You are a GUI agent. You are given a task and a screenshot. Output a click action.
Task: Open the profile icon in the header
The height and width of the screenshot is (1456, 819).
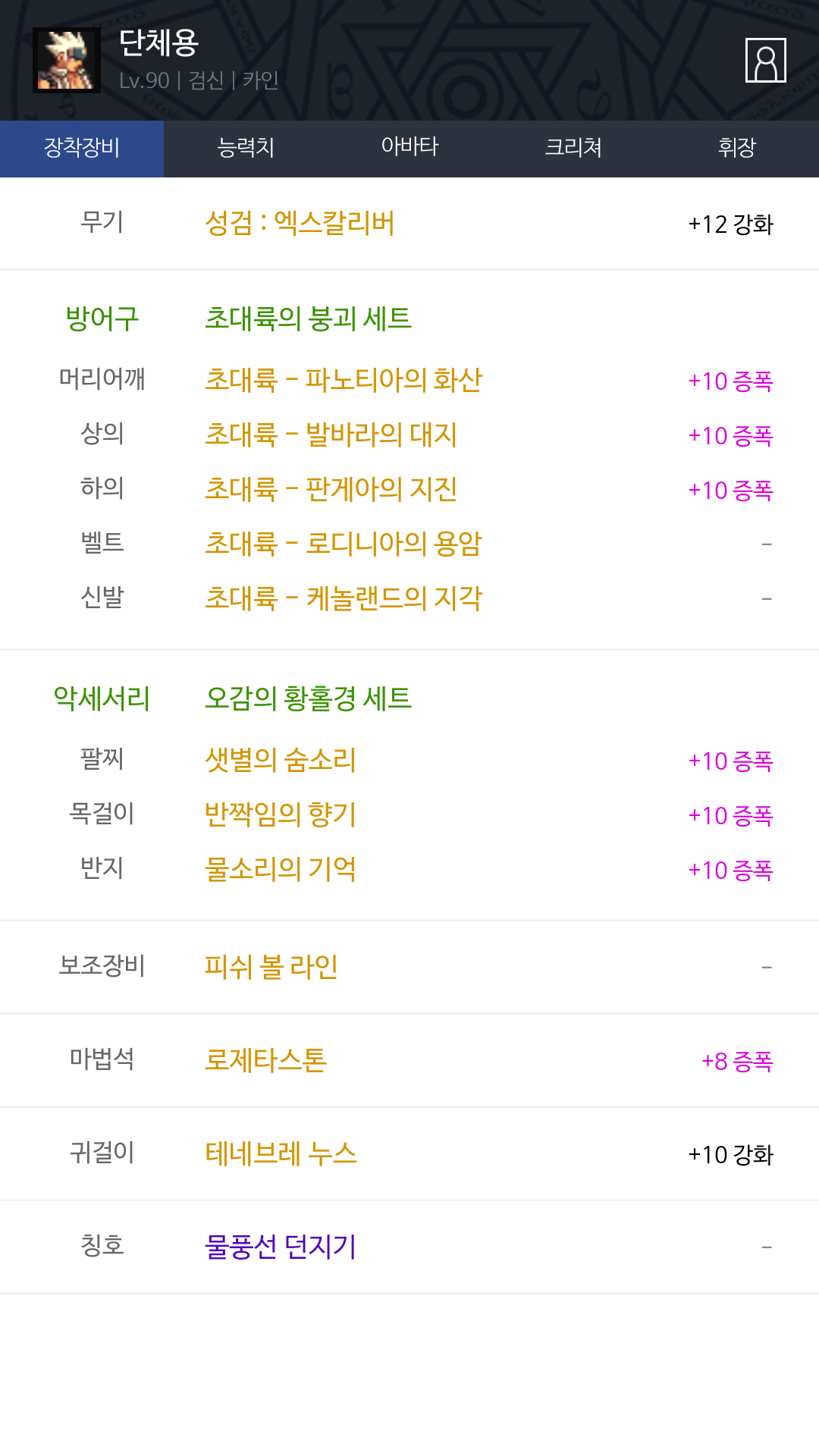pos(765,60)
